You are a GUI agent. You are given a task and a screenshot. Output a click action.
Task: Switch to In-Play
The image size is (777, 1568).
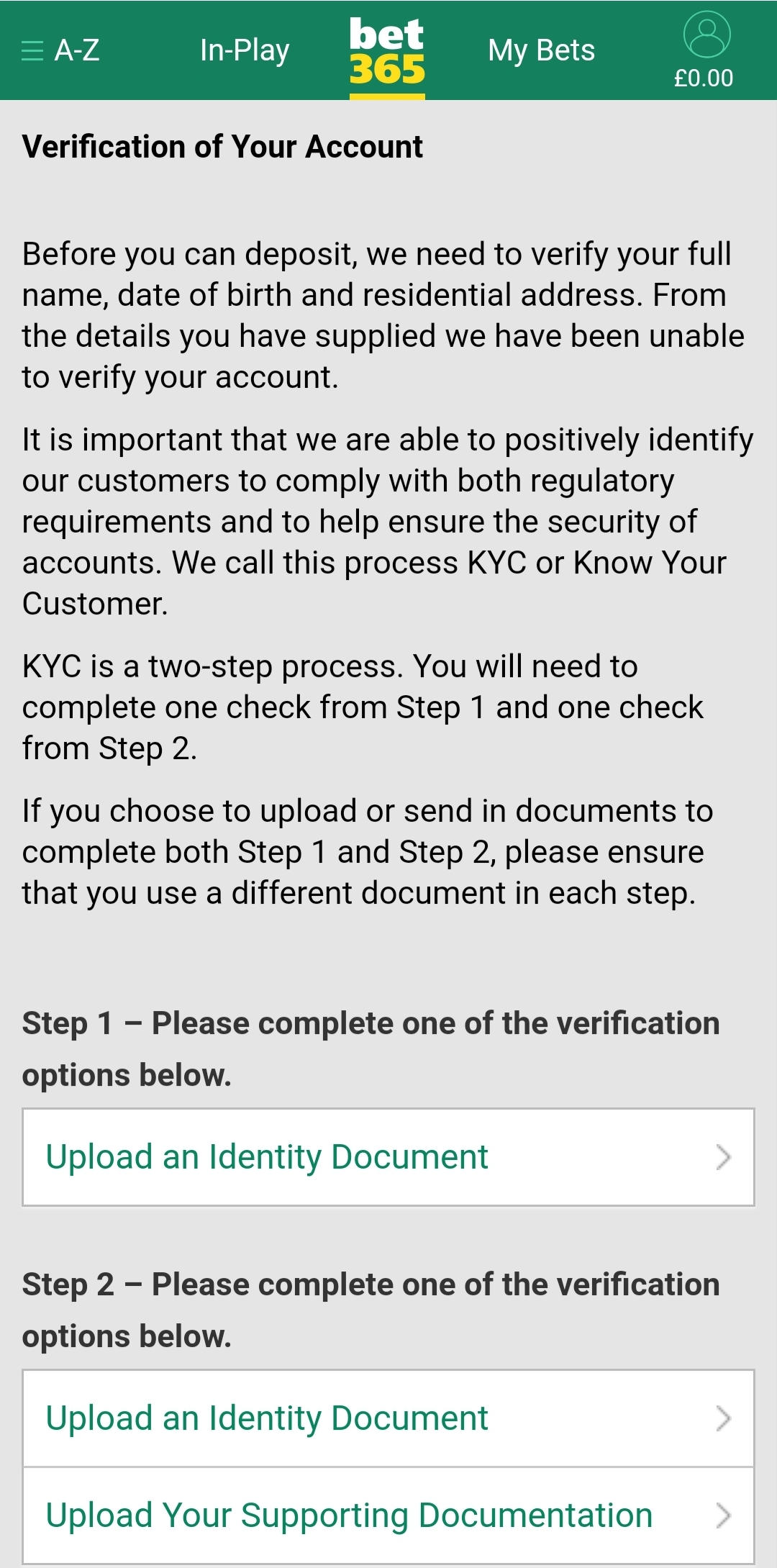(x=245, y=50)
